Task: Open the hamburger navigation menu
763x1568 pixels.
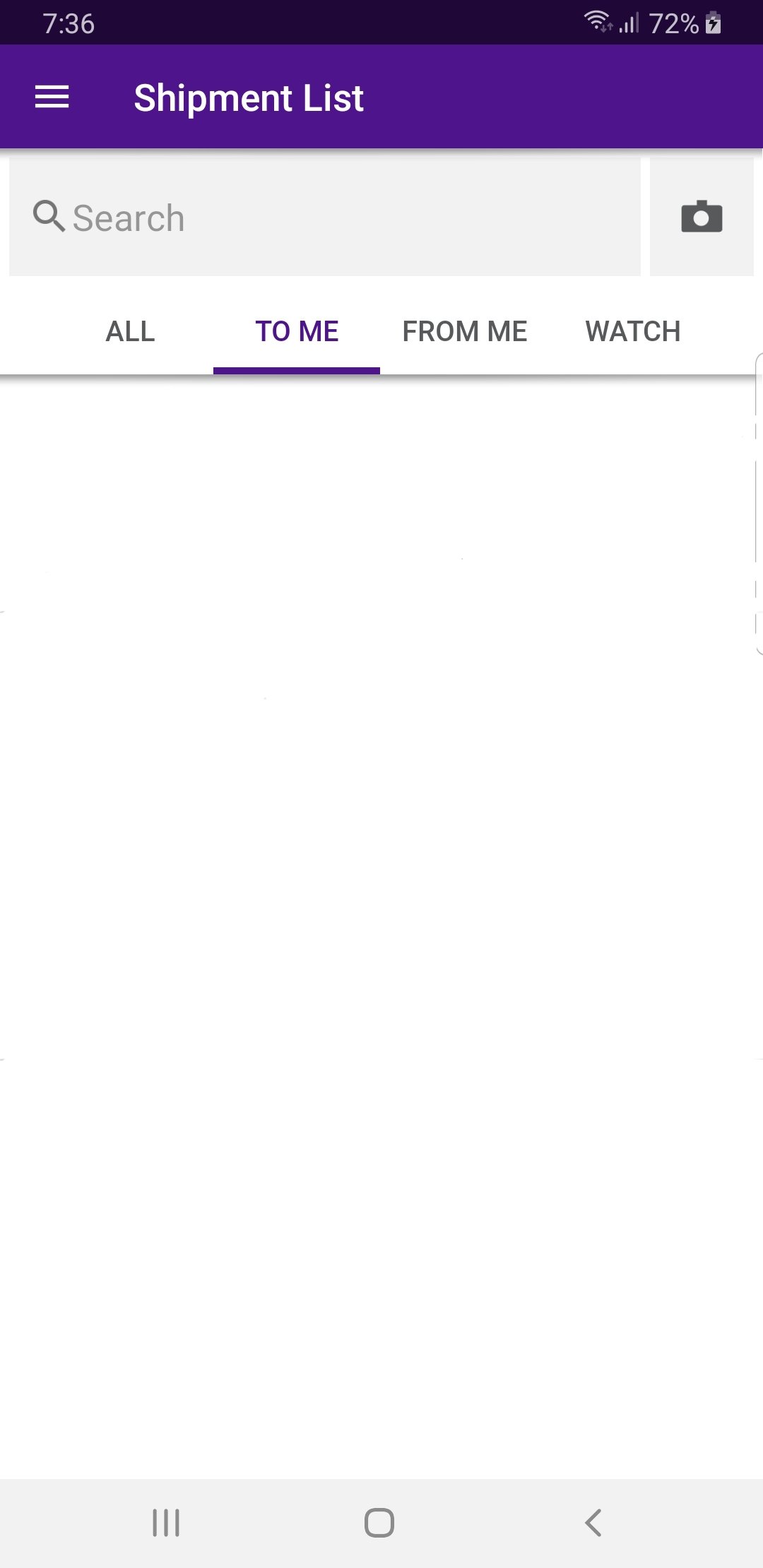Action: point(52,97)
